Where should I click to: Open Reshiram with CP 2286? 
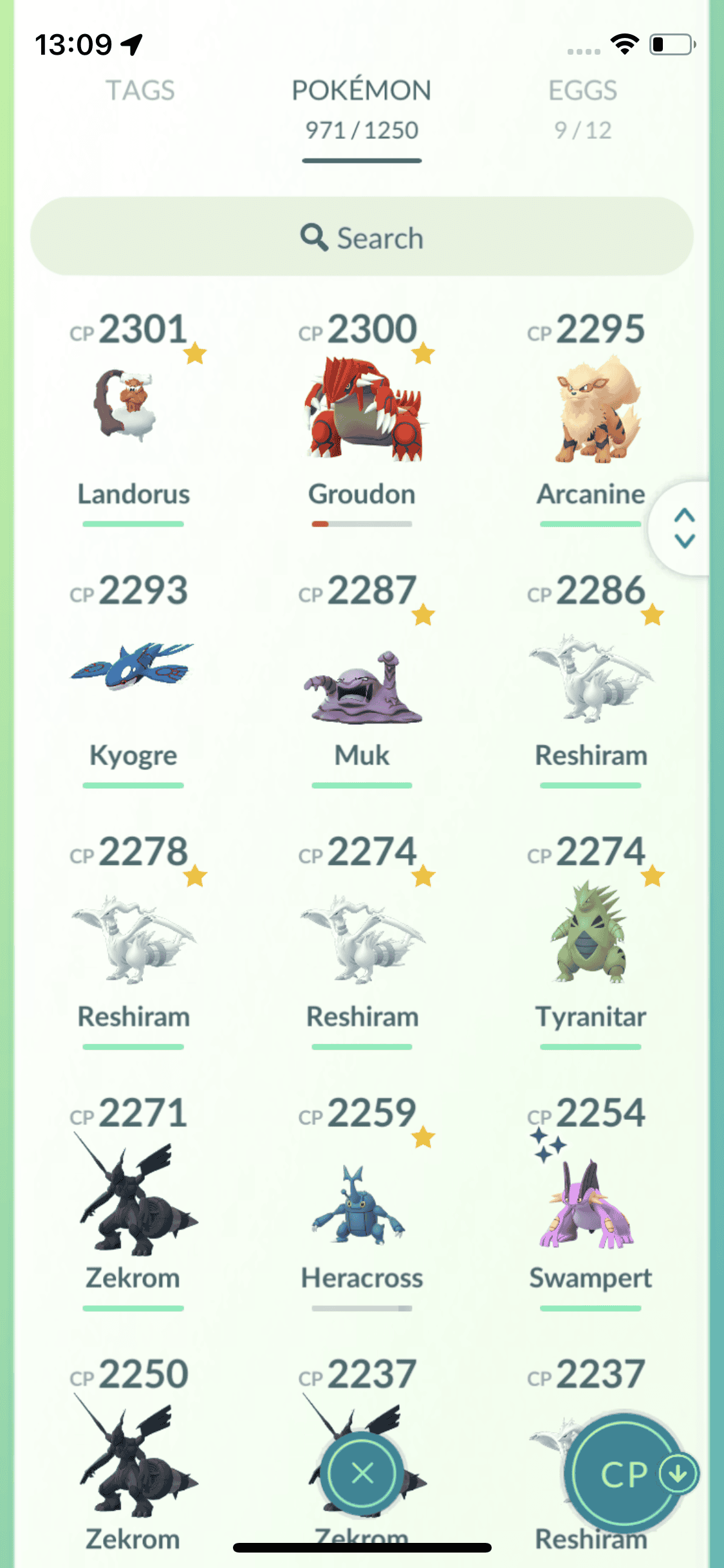pyautogui.click(x=590, y=679)
